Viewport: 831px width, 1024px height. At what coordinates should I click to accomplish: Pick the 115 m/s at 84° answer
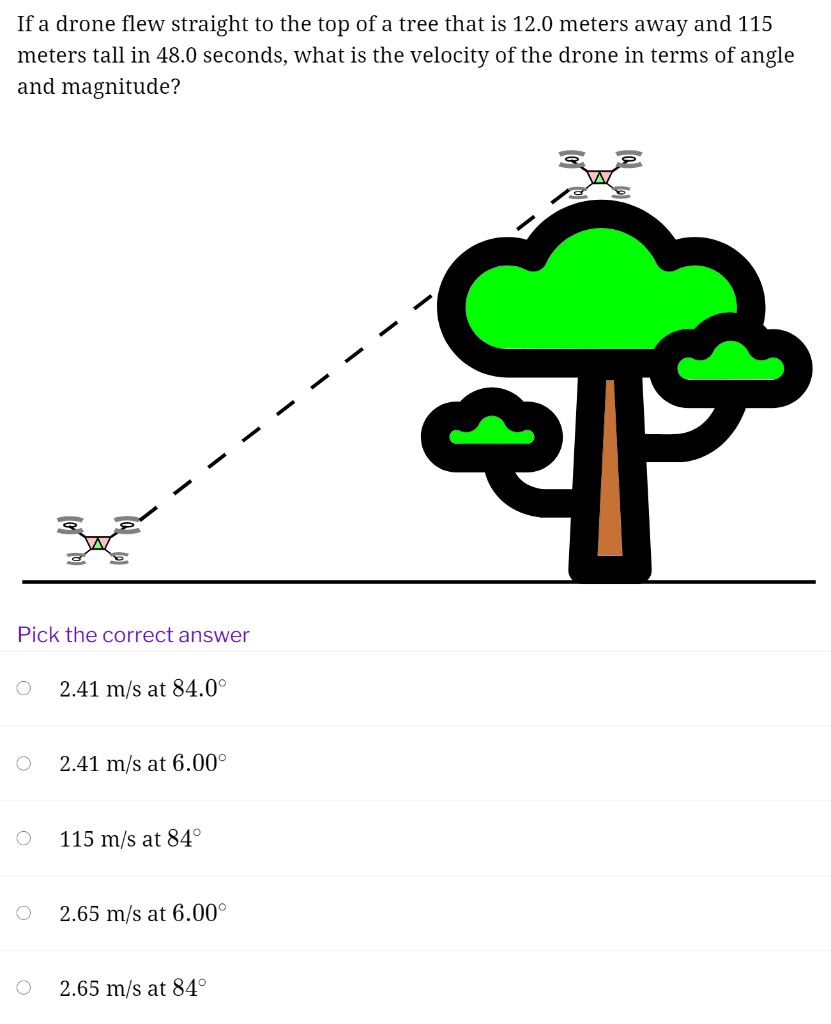tap(24, 838)
